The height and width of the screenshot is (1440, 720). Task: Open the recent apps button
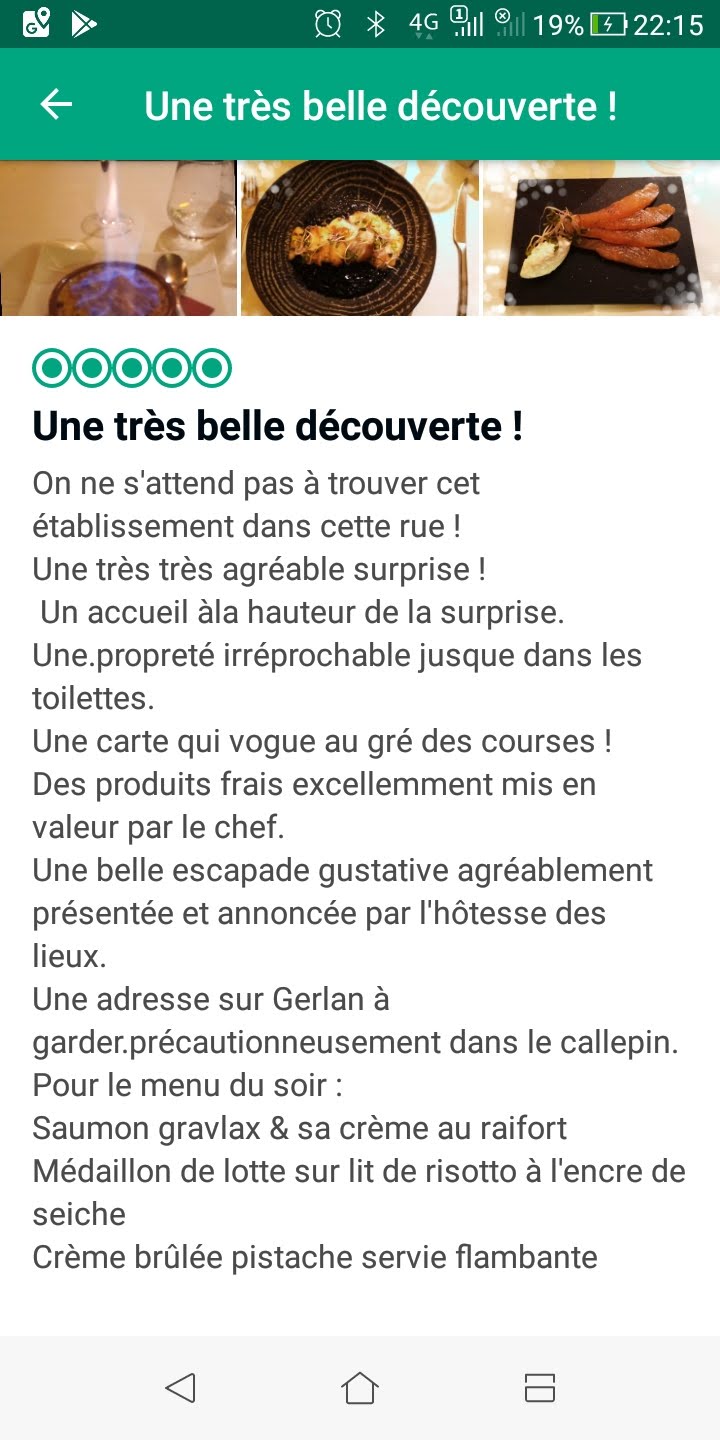[540, 1388]
